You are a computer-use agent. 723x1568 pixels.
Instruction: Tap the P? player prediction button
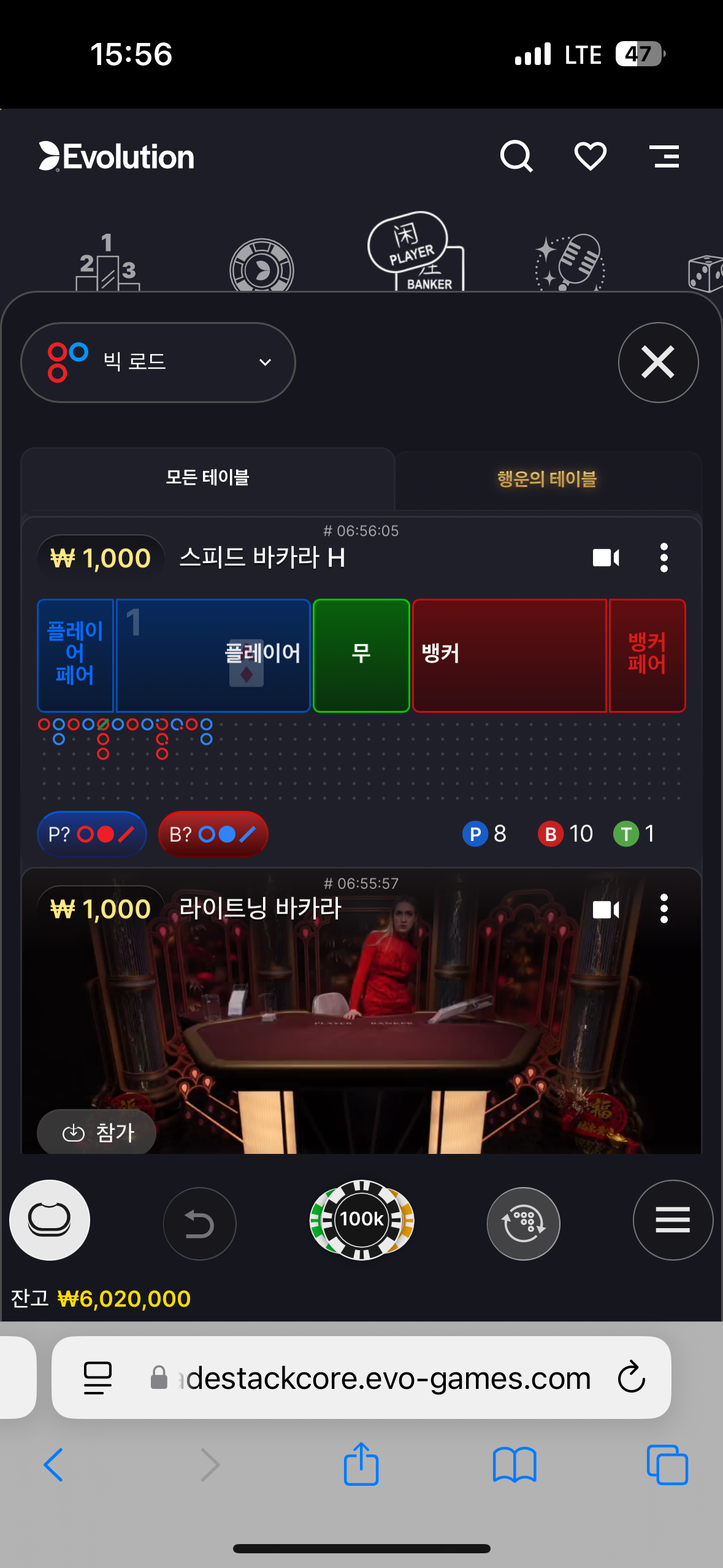[x=92, y=834]
